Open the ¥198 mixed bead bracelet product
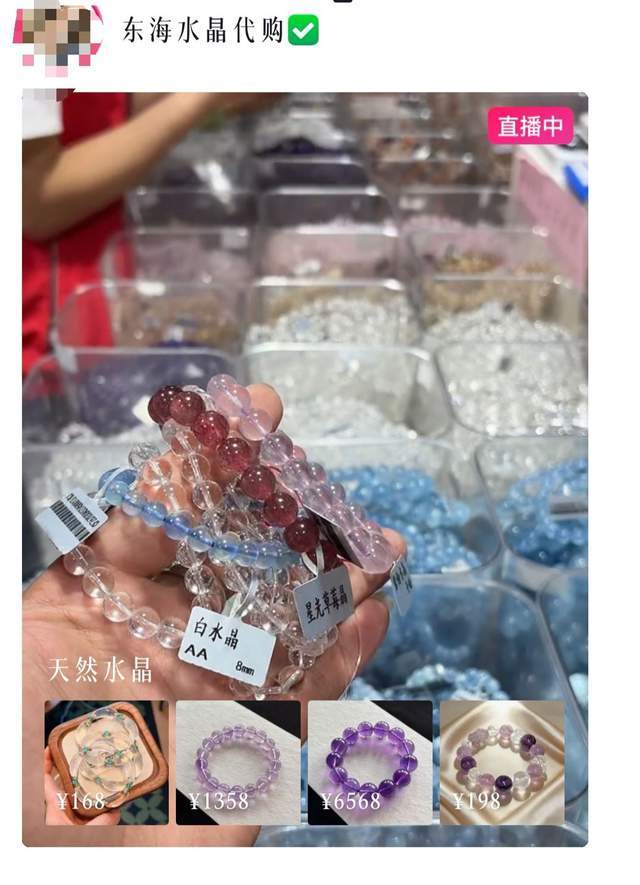 point(502,763)
